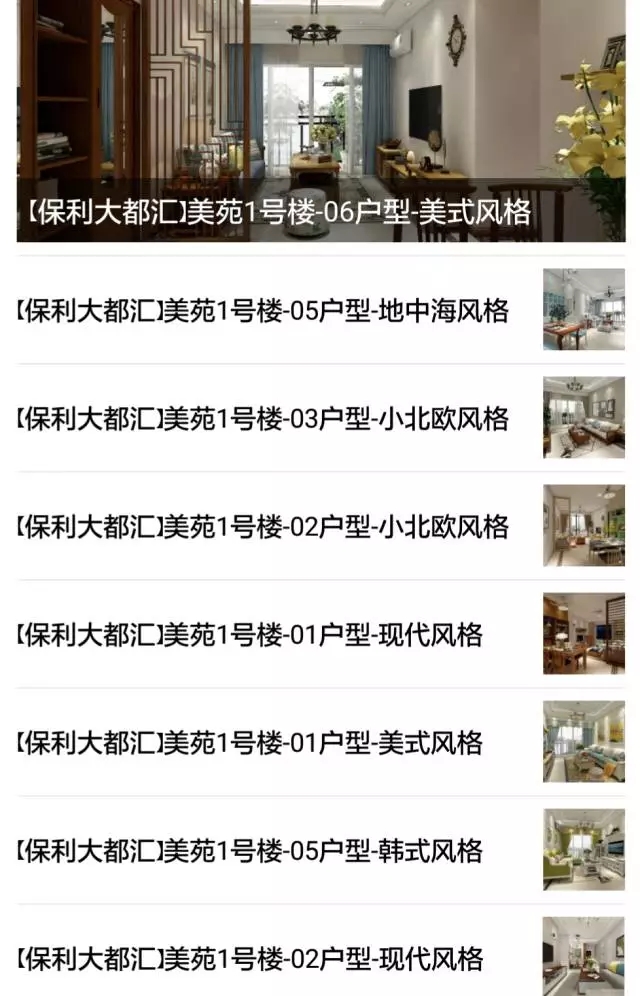Open the 01户型-现代风格 article

coord(250,635)
